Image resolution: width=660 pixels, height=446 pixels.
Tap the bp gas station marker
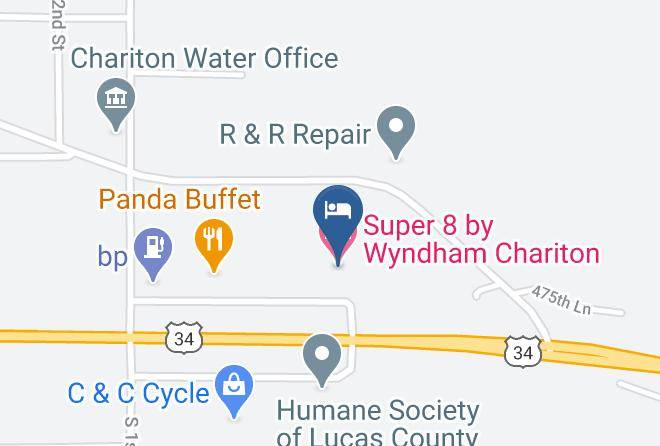click(x=153, y=254)
